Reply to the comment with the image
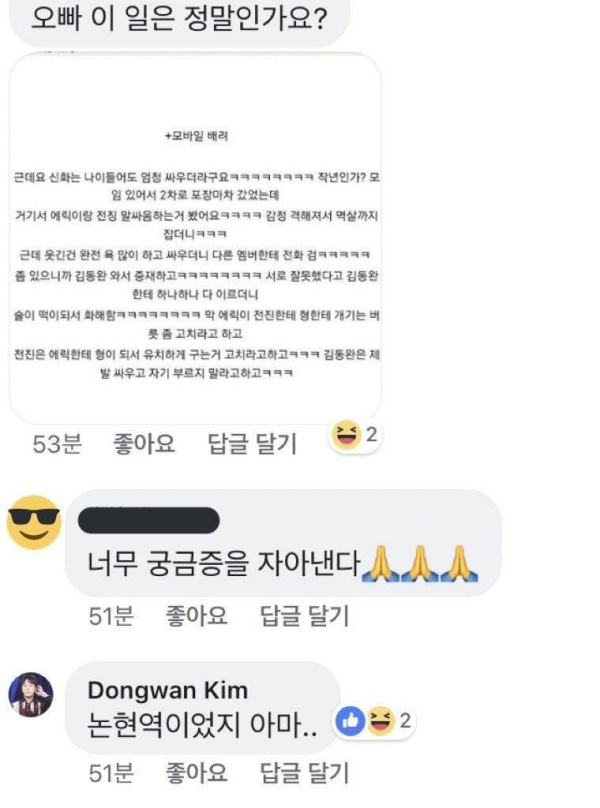The height and width of the screenshot is (808, 600). (251, 443)
